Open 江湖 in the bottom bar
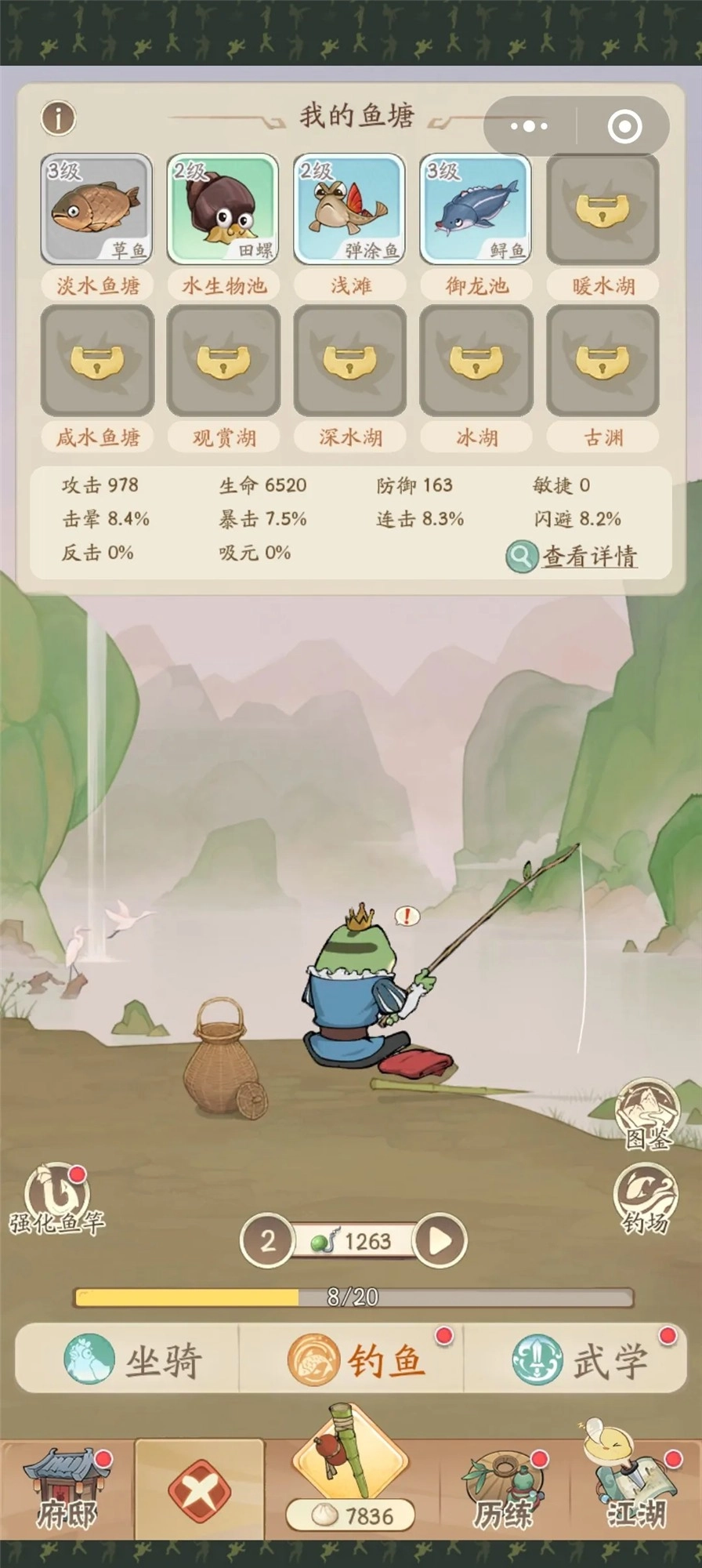Screen dimensions: 702x1568 635,1490
